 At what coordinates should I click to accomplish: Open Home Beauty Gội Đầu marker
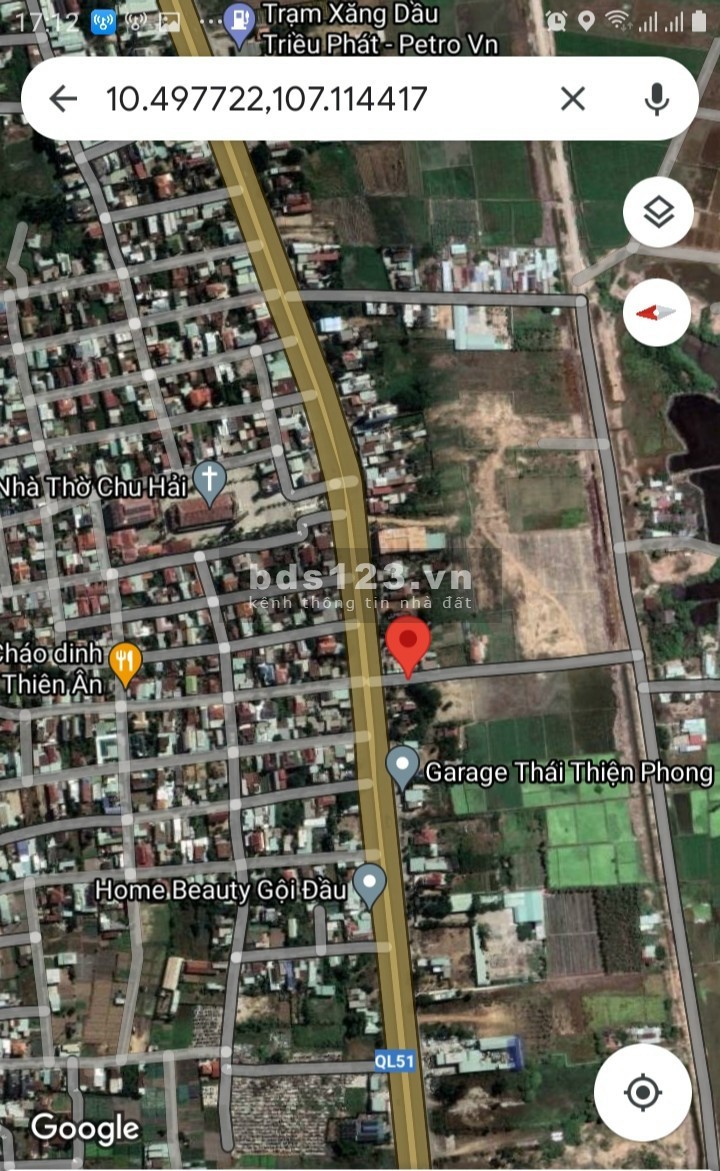point(370,885)
